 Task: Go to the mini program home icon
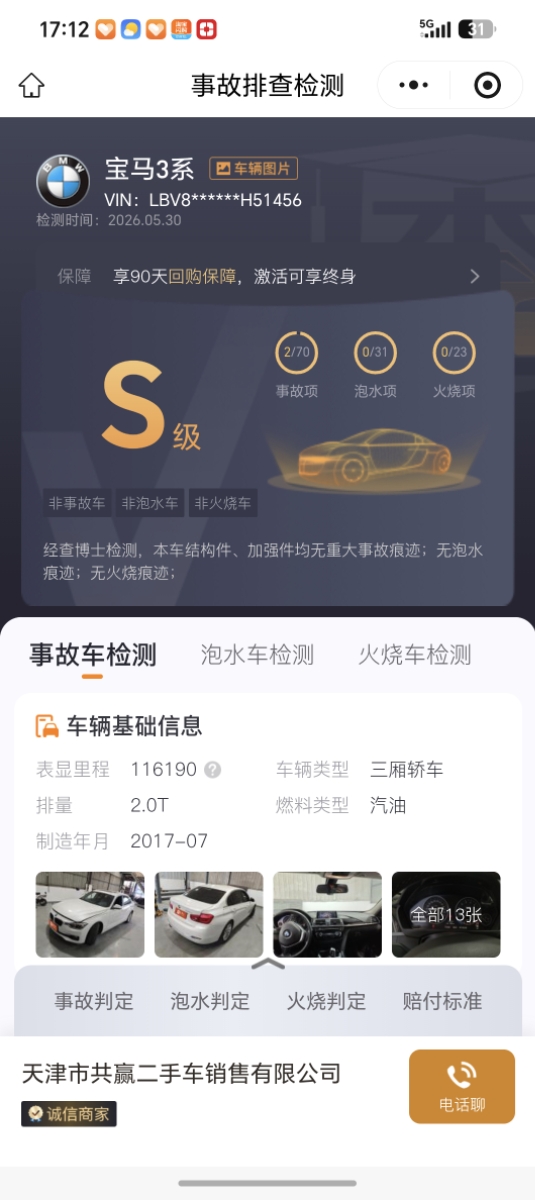click(x=32, y=85)
